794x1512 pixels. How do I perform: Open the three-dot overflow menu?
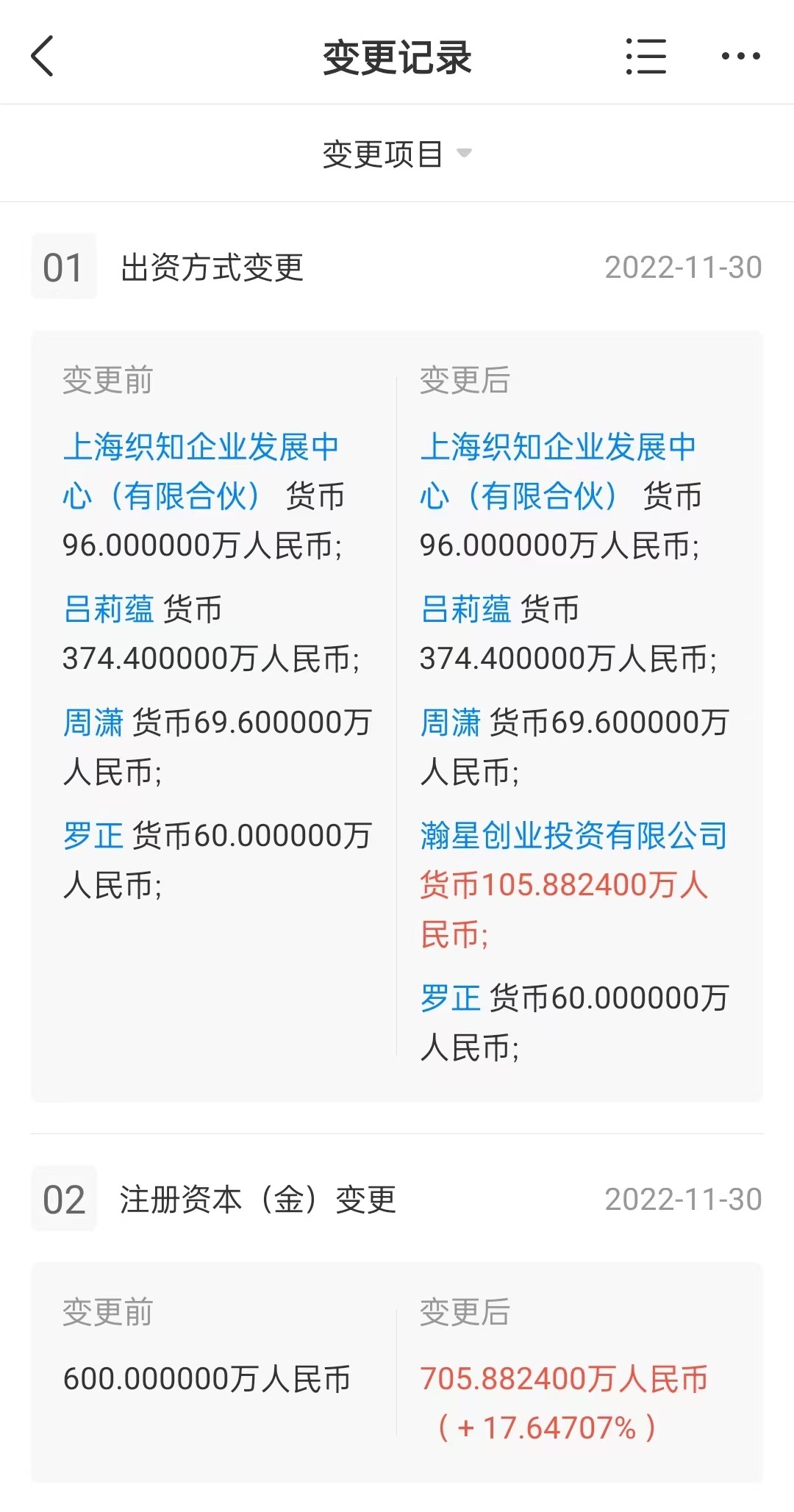pos(740,57)
